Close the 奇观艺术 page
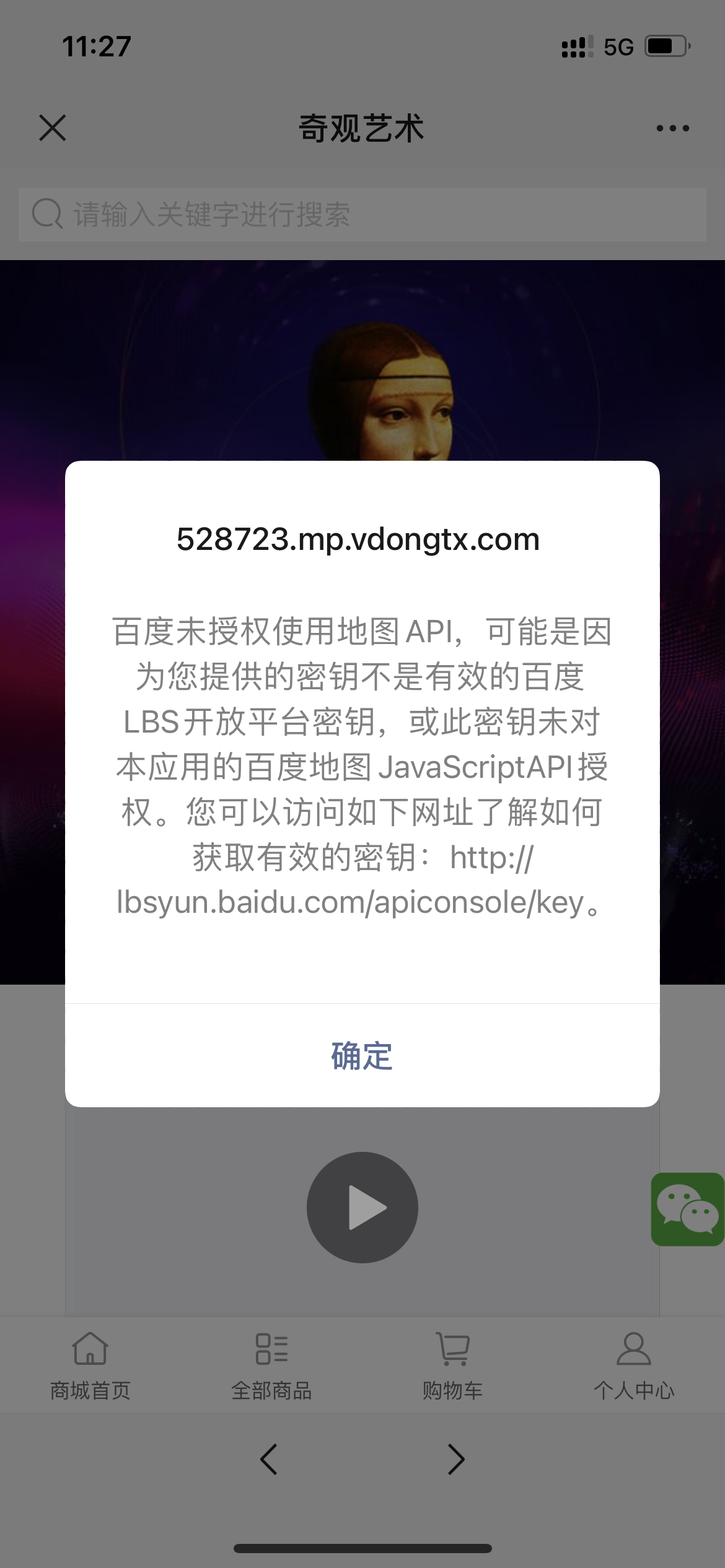The height and width of the screenshot is (1568, 725). pos(53,128)
